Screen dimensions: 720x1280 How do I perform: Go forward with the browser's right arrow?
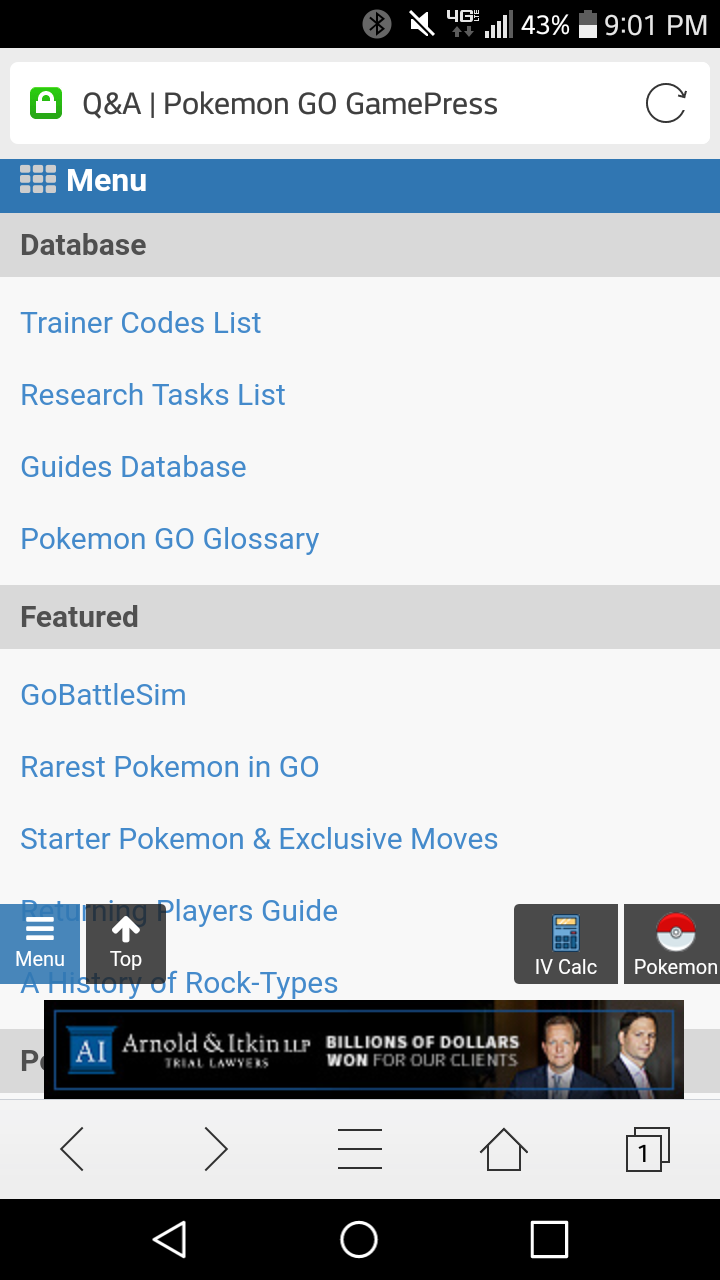pyautogui.click(x=216, y=1149)
